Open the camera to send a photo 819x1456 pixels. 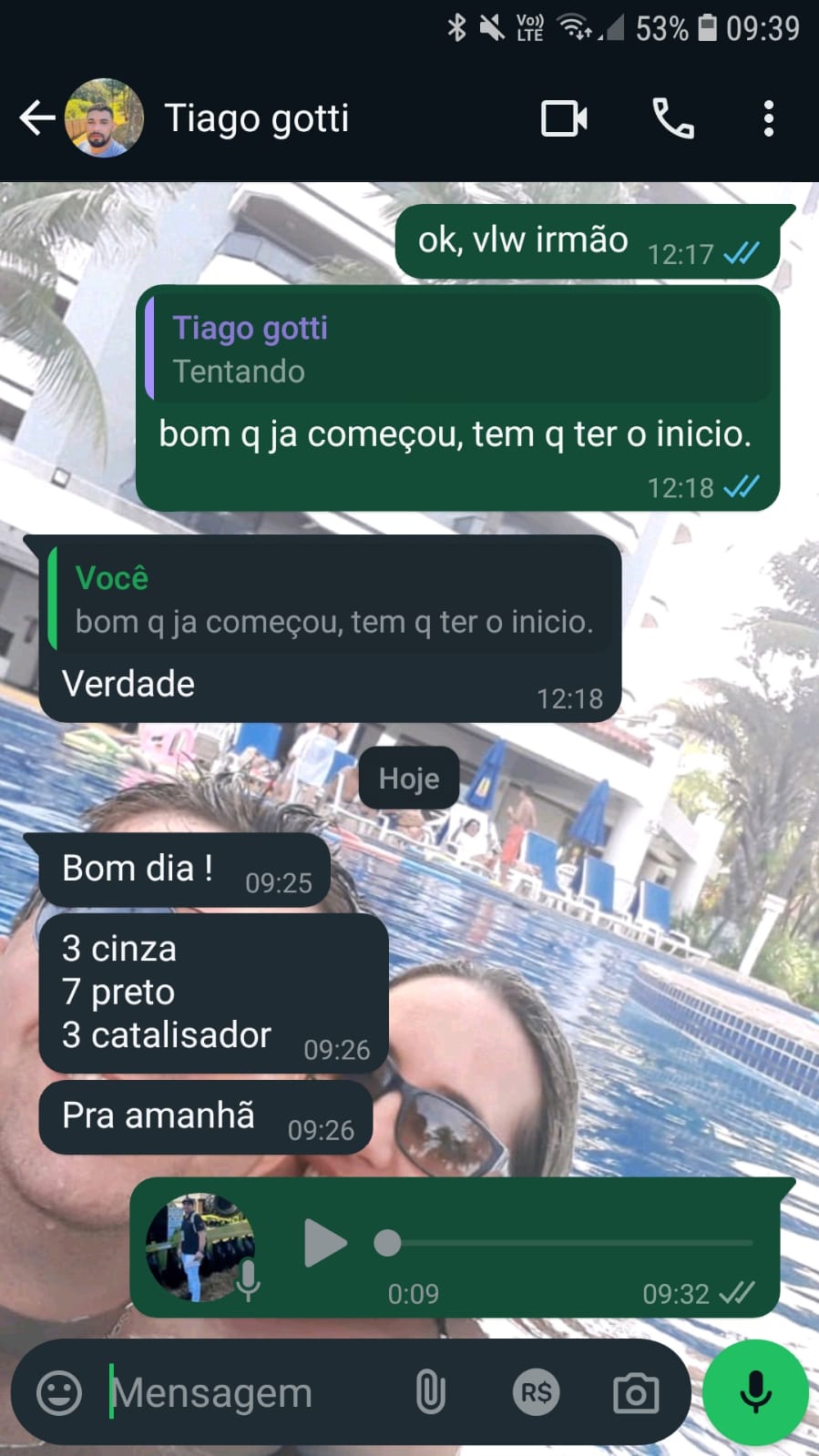[x=635, y=1392]
